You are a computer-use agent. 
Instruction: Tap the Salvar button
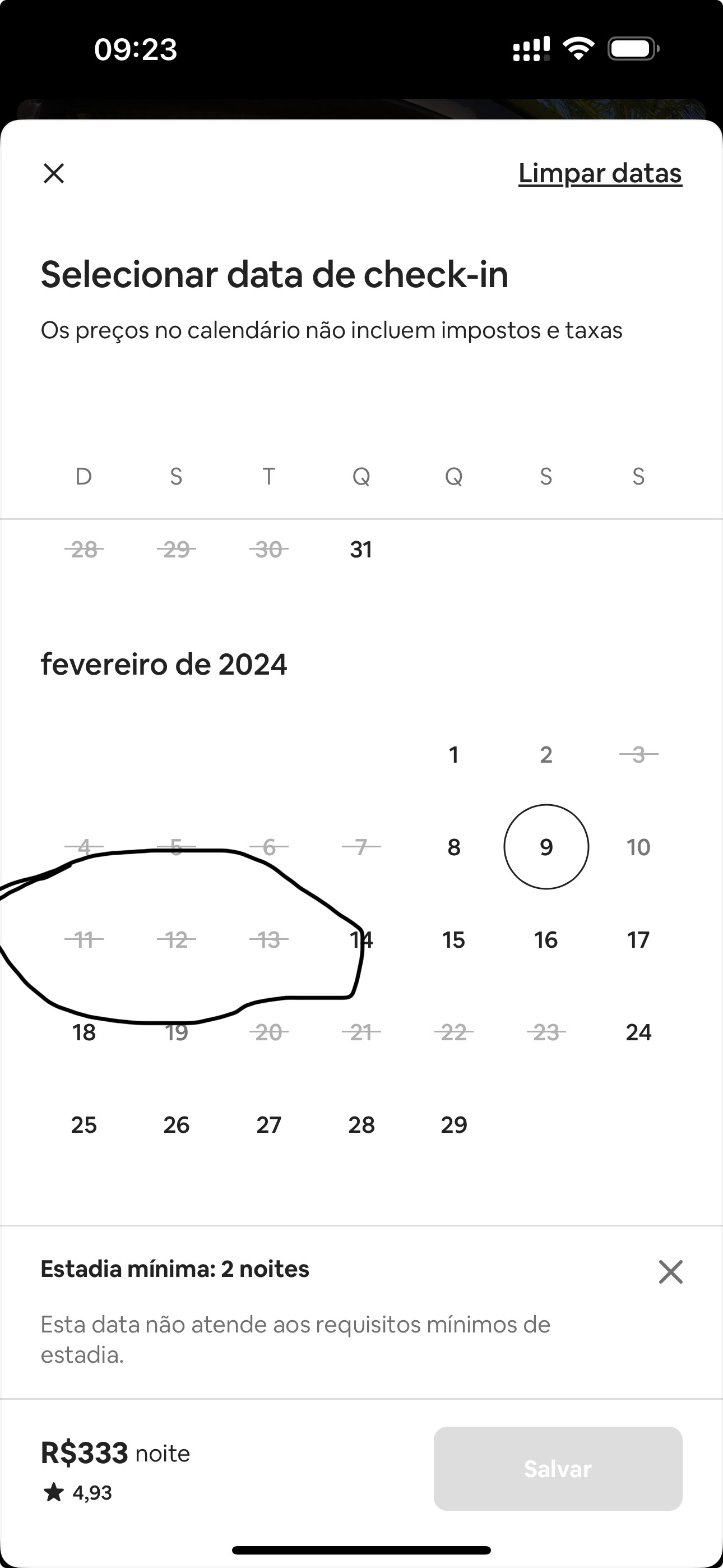click(x=558, y=1469)
